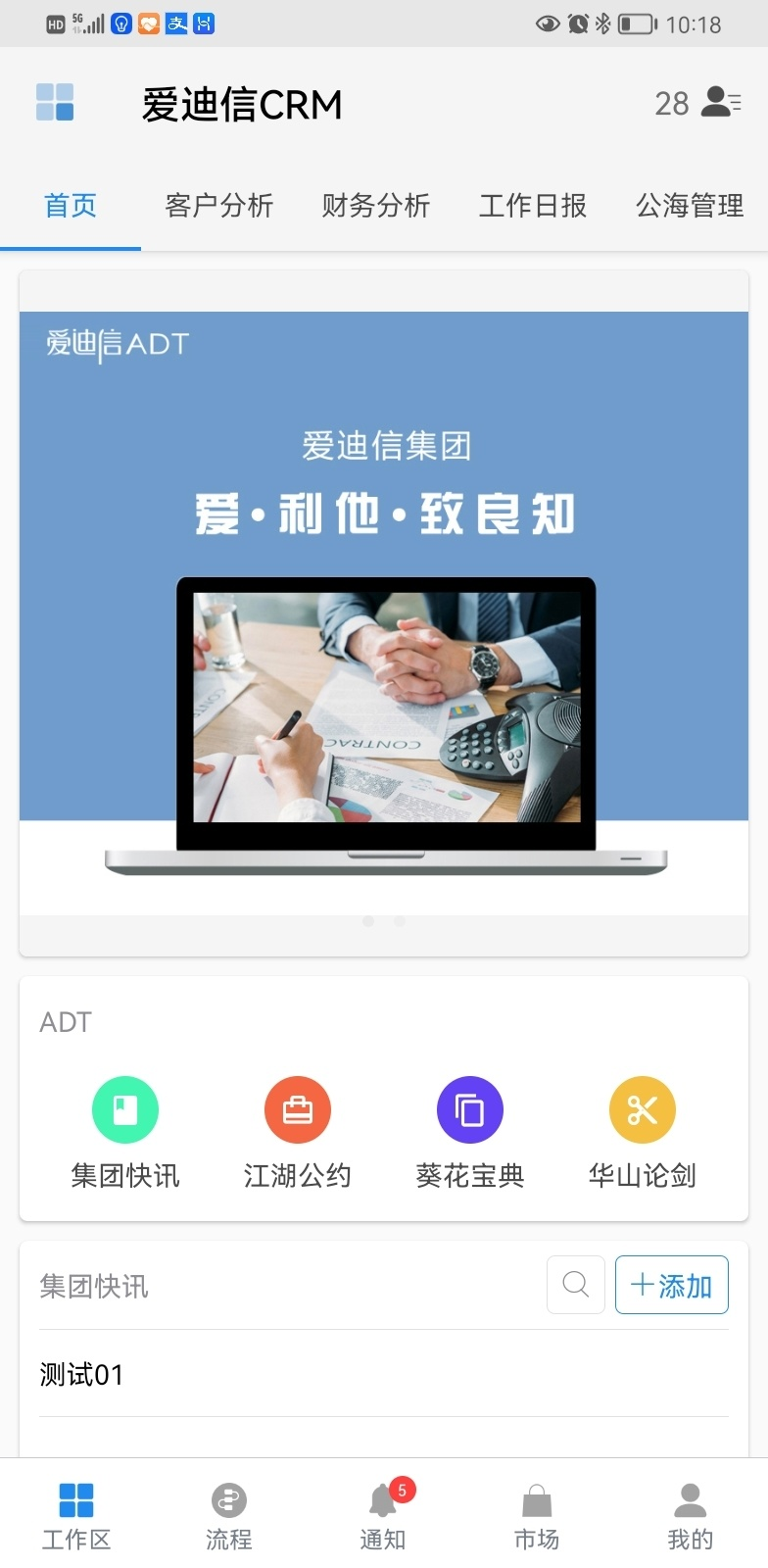
Task: Open the app grid menu icon
Action: pyautogui.click(x=55, y=102)
